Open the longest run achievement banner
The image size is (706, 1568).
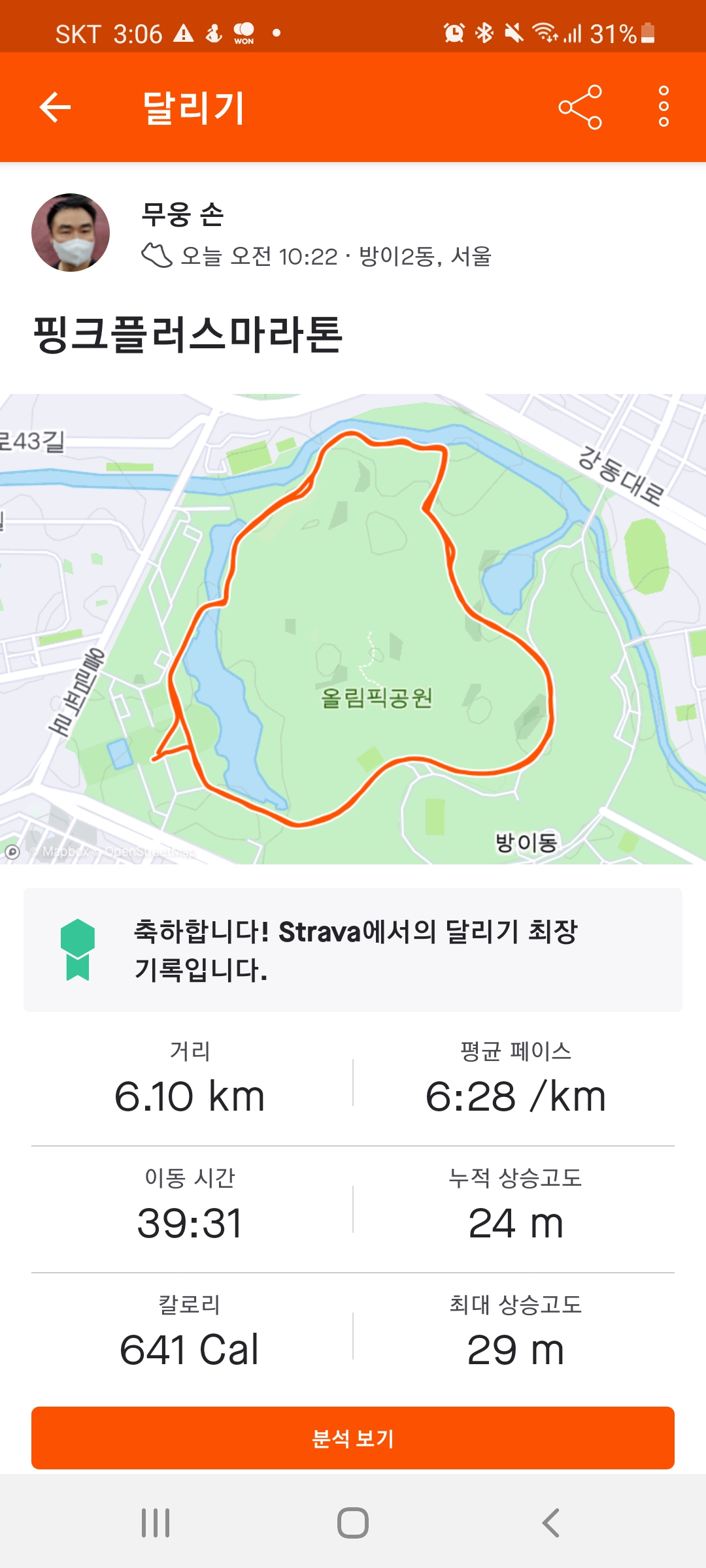coord(353,950)
